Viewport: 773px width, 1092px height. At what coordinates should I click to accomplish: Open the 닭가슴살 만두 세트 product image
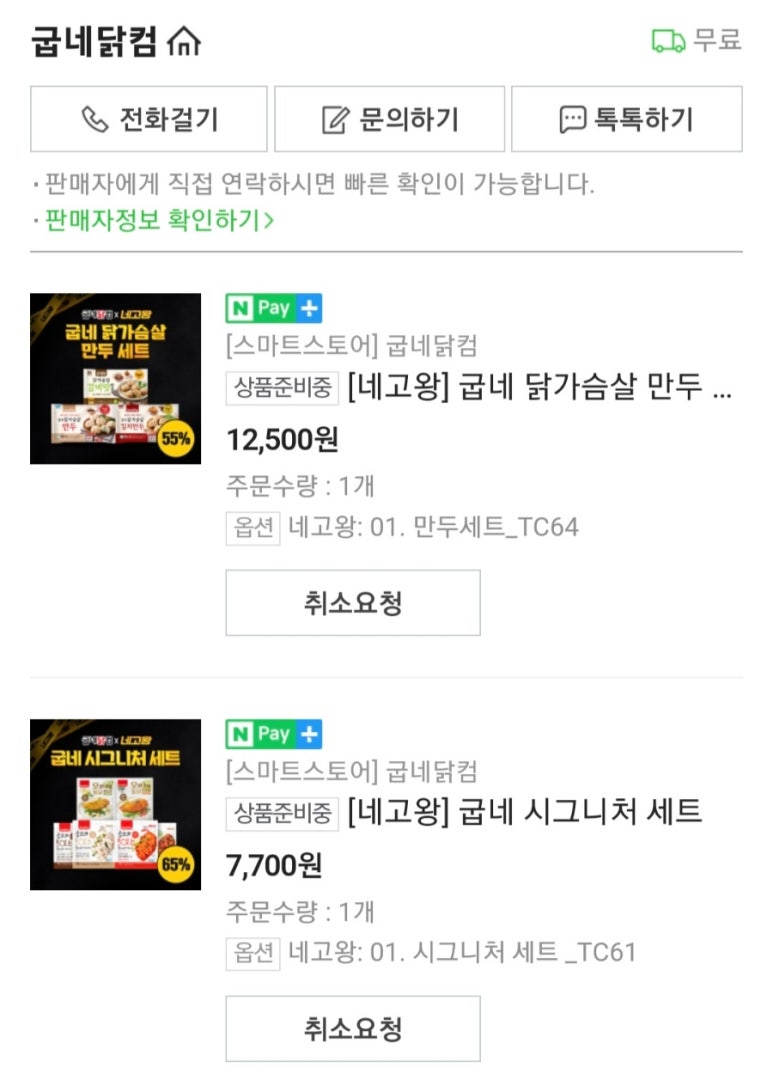(x=115, y=378)
